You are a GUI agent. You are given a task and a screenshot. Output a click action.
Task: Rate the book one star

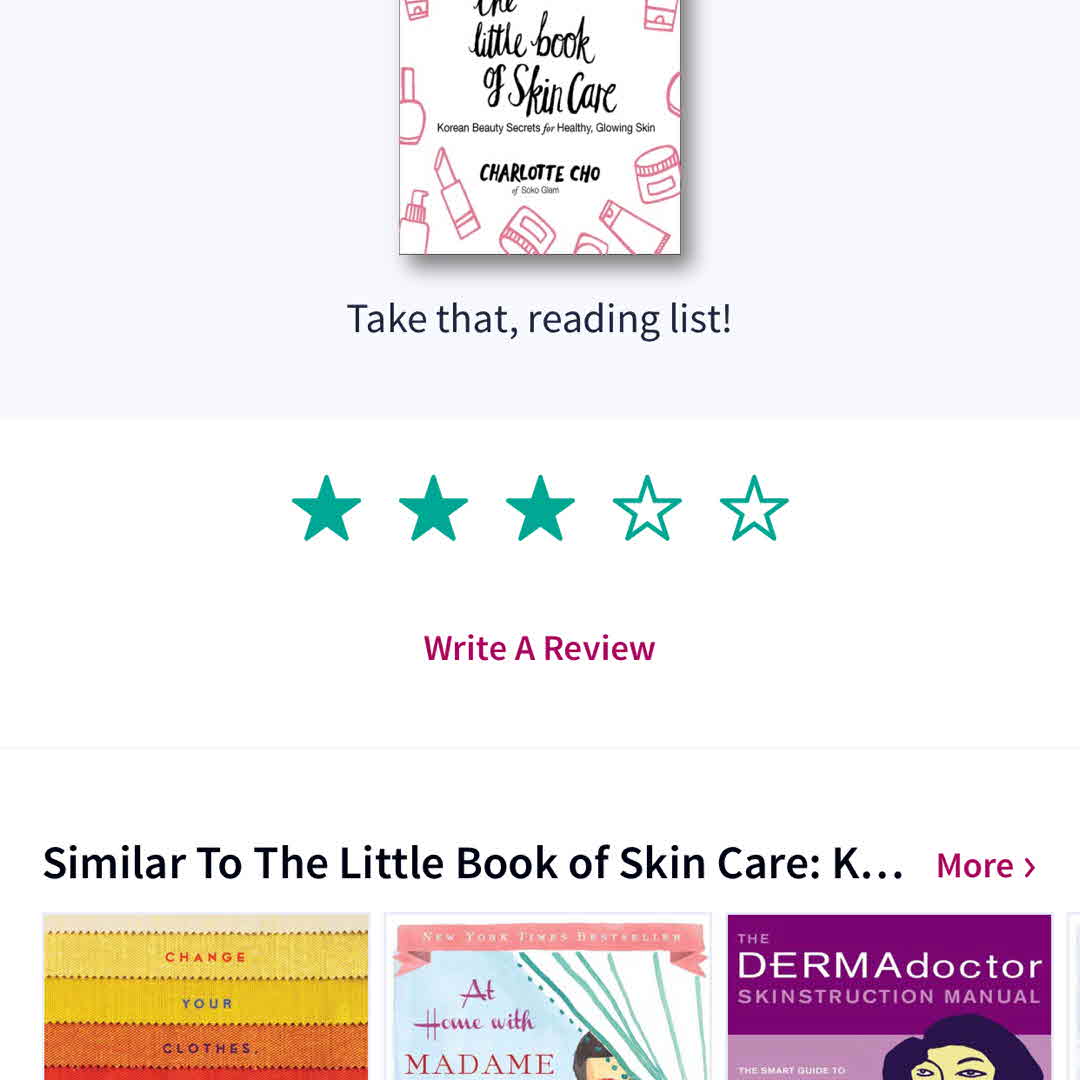[326, 509]
